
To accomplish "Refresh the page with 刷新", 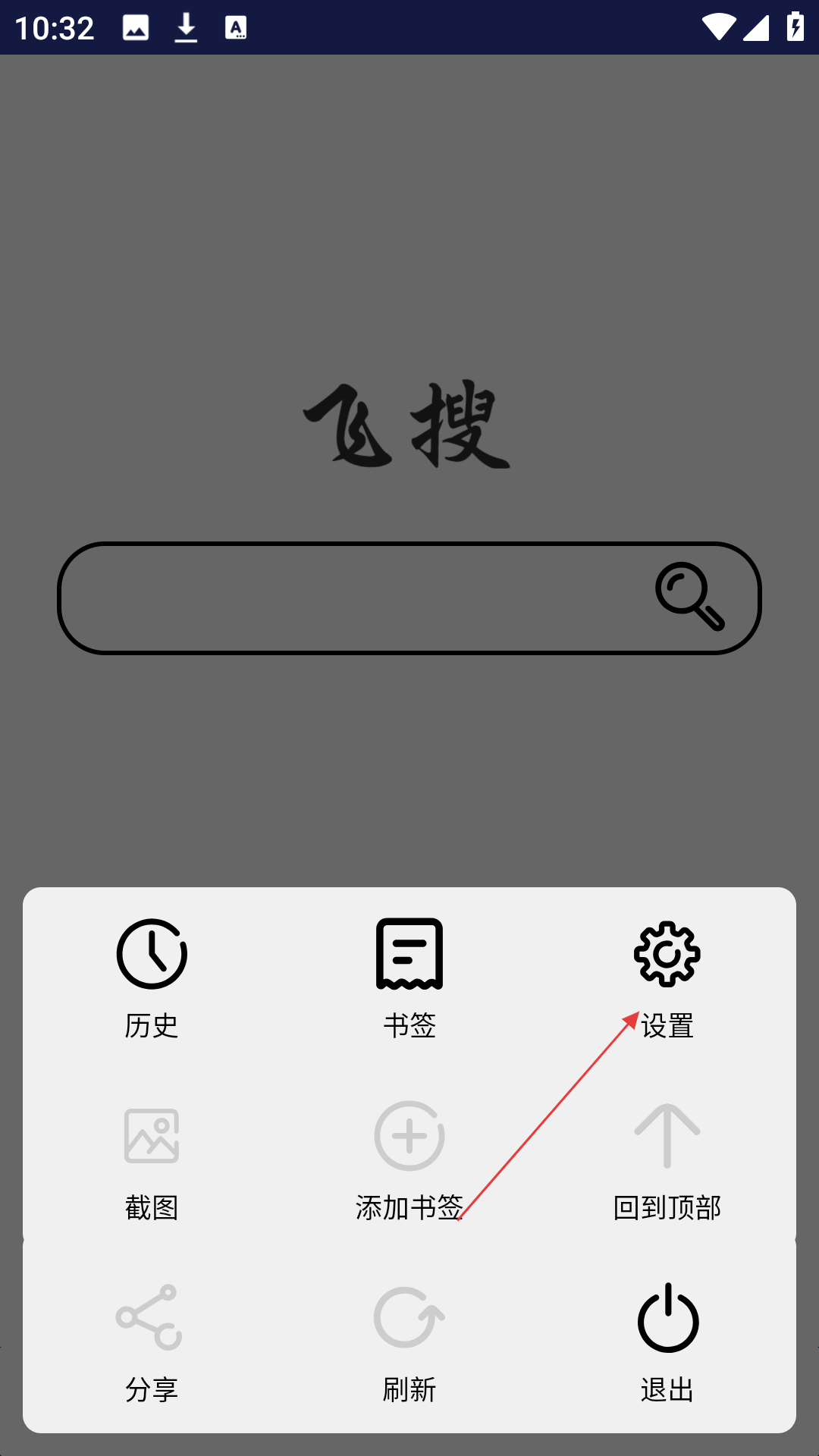I will (x=409, y=1342).
